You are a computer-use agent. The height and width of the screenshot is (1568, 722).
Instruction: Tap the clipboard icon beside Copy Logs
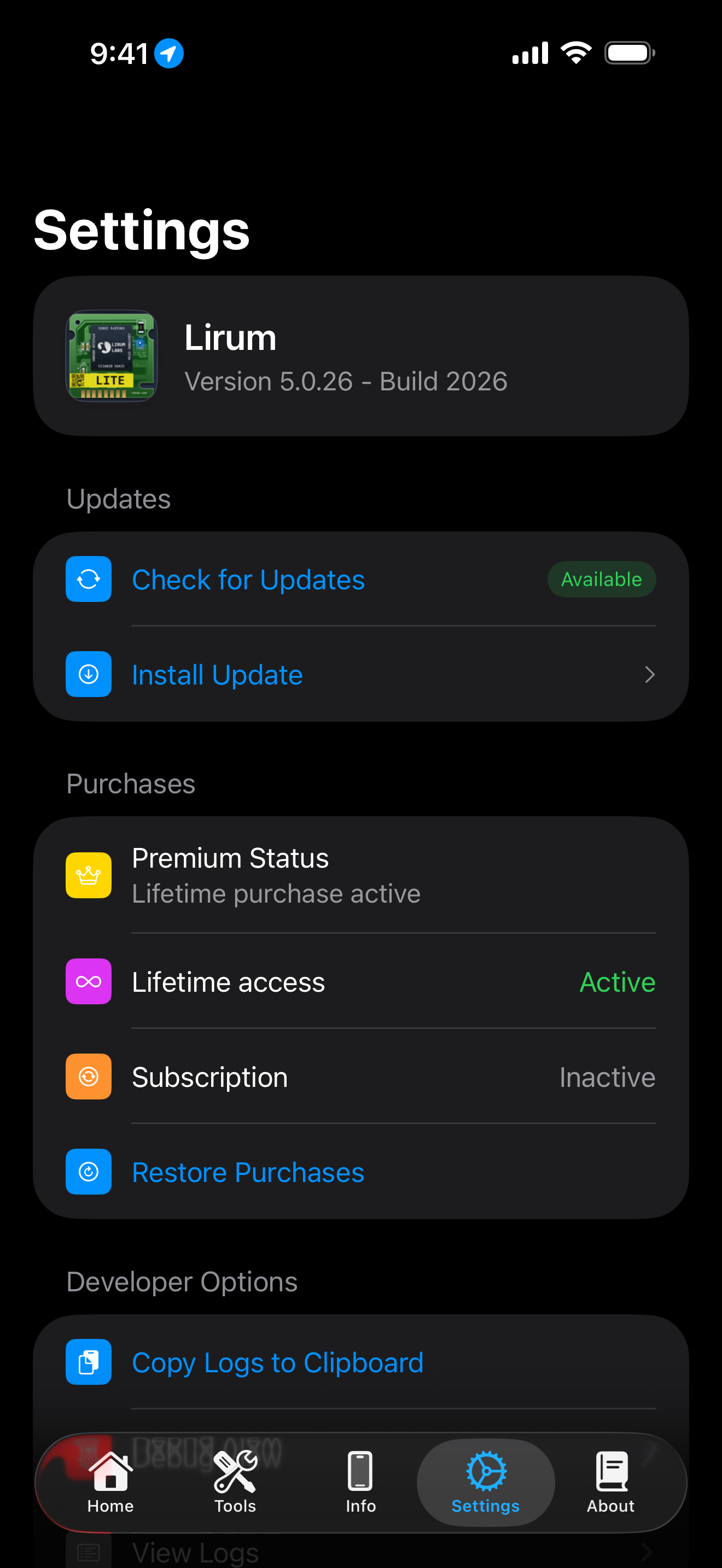pos(88,1362)
